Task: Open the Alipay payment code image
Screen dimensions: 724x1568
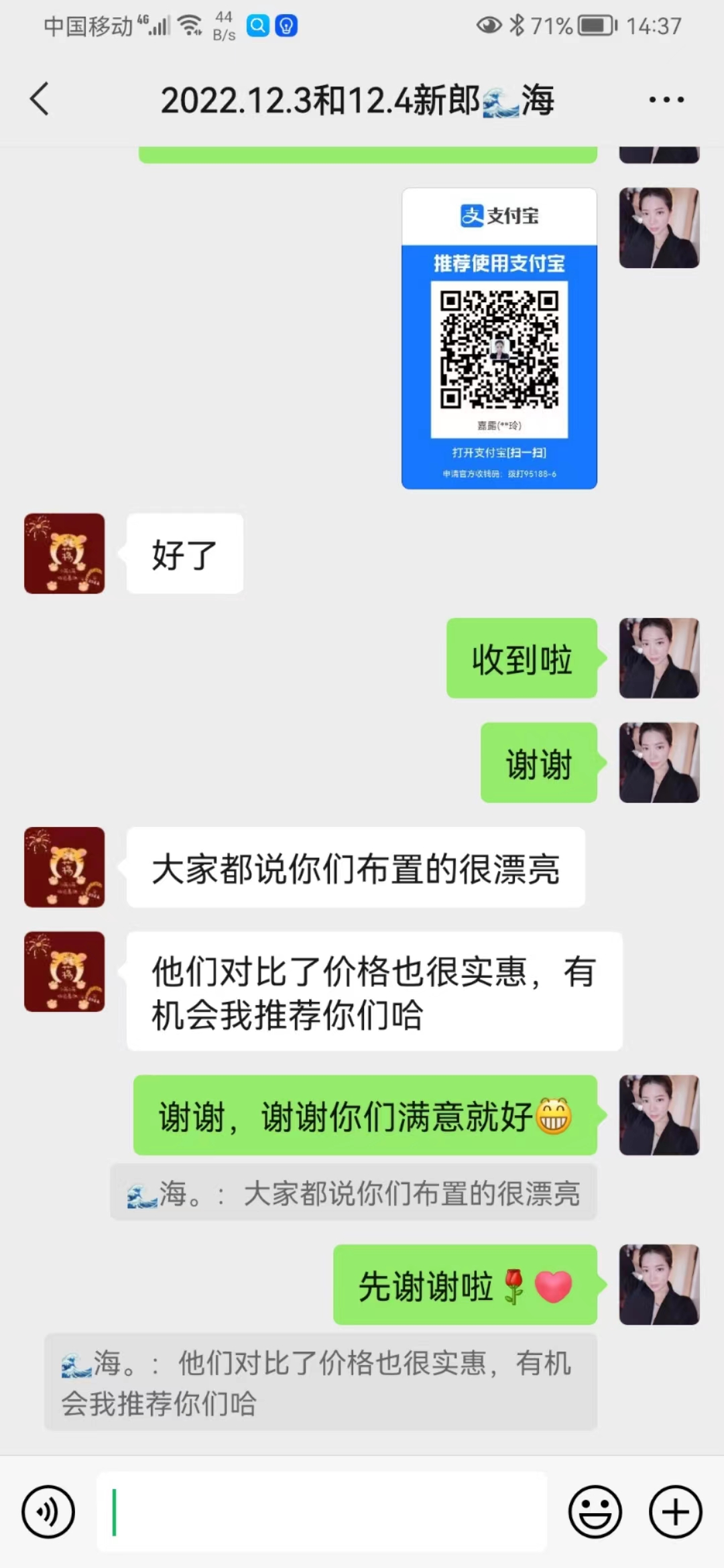Action: (x=499, y=338)
